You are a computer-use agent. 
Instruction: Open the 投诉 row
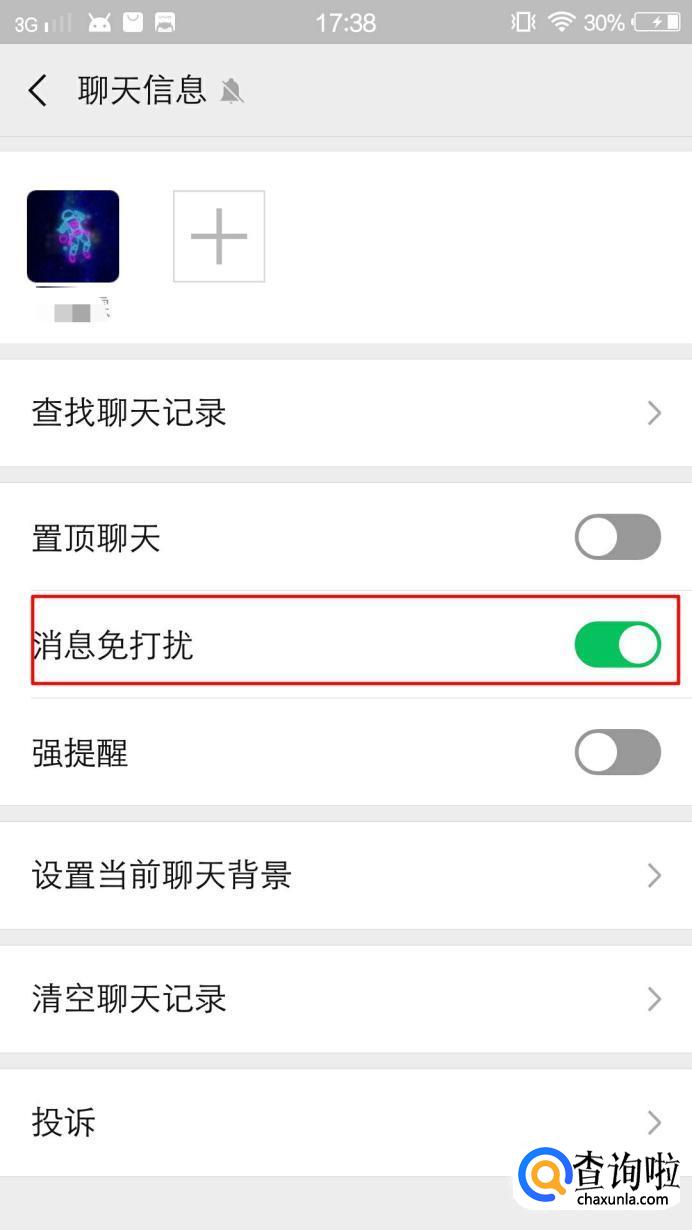tap(345, 1122)
